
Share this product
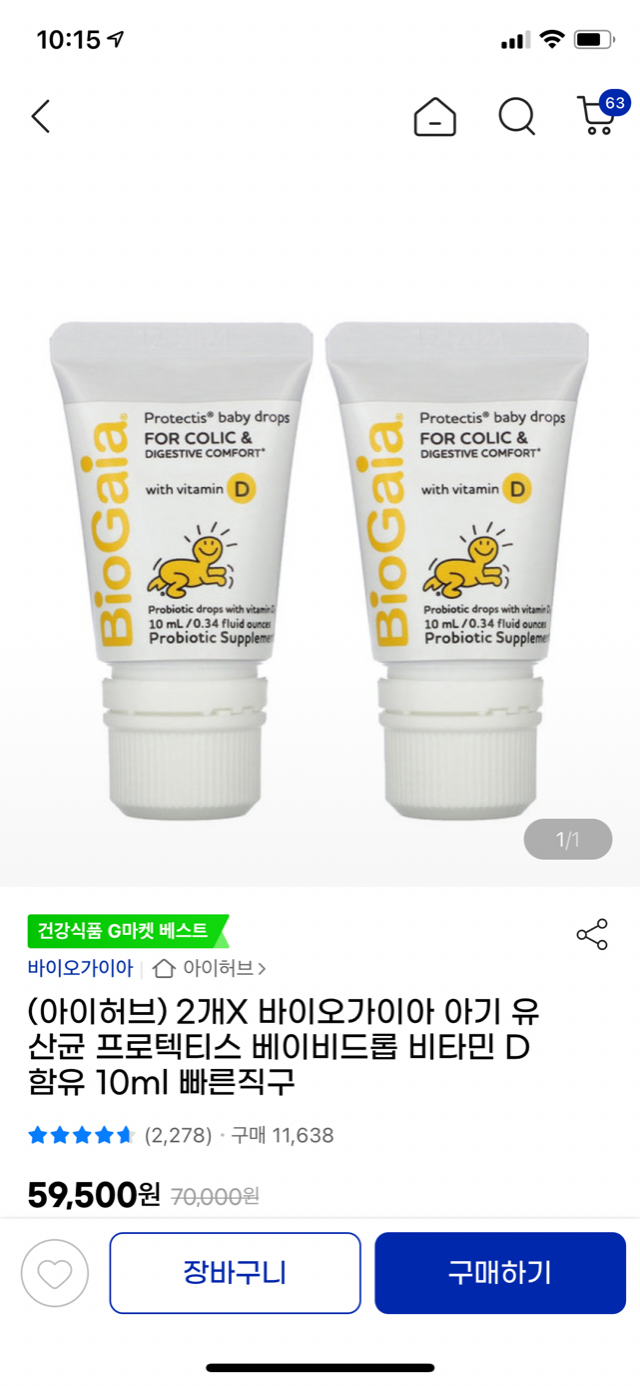pos(592,935)
